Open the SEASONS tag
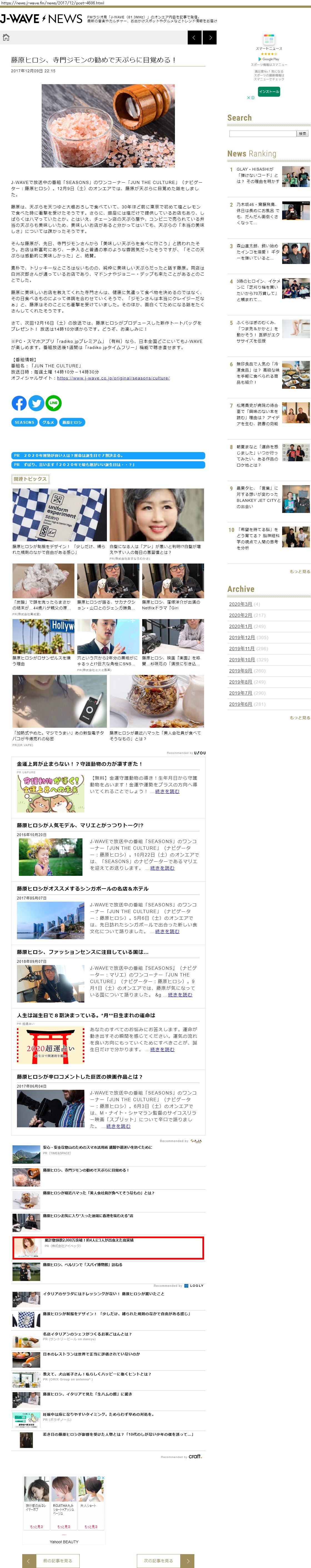 pos(24,422)
